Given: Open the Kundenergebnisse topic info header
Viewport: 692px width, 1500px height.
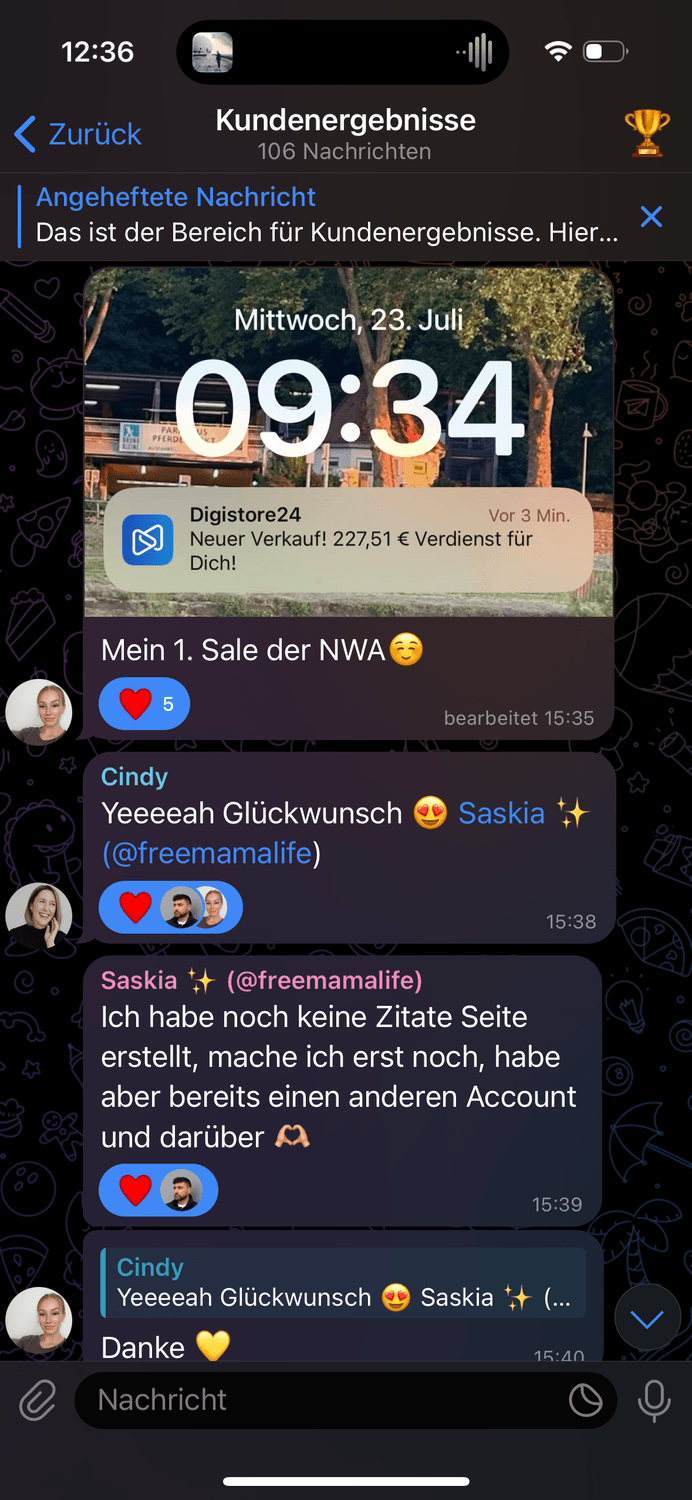Looking at the screenshot, I should coord(345,134).
